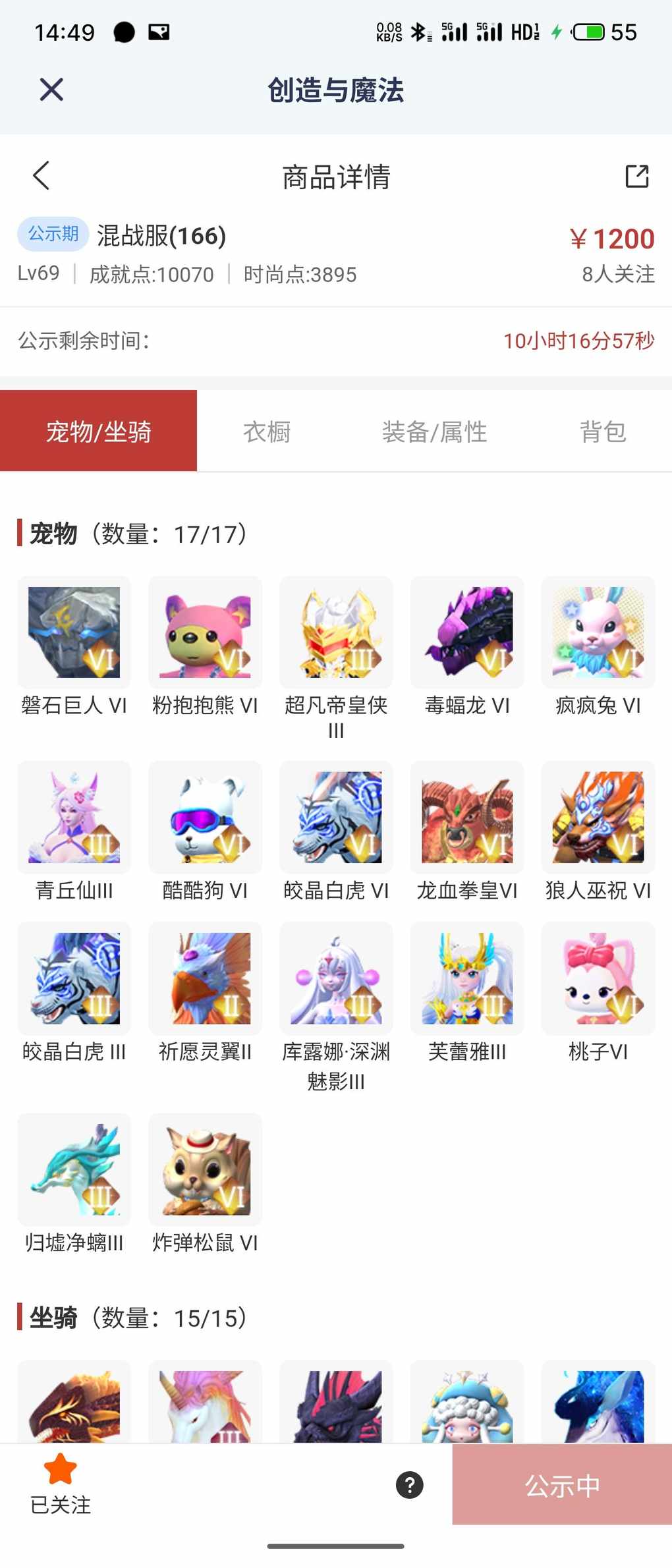This screenshot has height=1568, width=672.
Task: Select the 芙蕾雅III pet tile
Action: coord(467,978)
